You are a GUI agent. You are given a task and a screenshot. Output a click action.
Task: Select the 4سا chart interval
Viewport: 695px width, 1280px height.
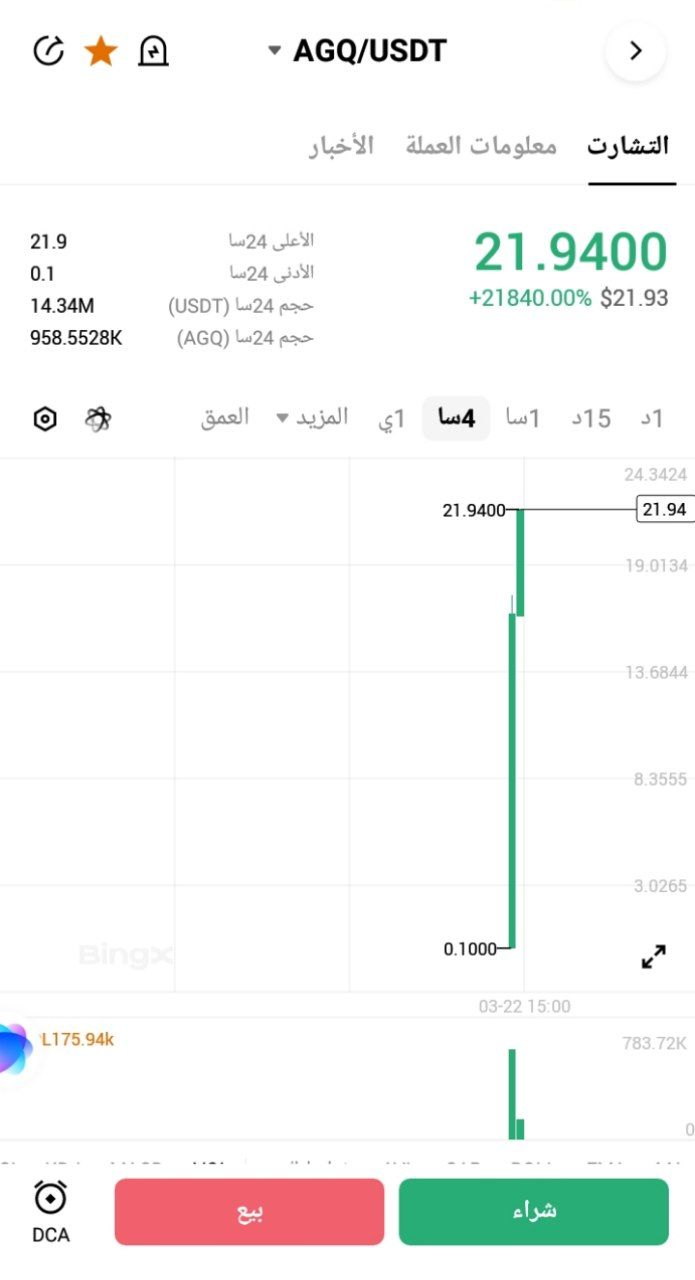(x=456, y=418)
